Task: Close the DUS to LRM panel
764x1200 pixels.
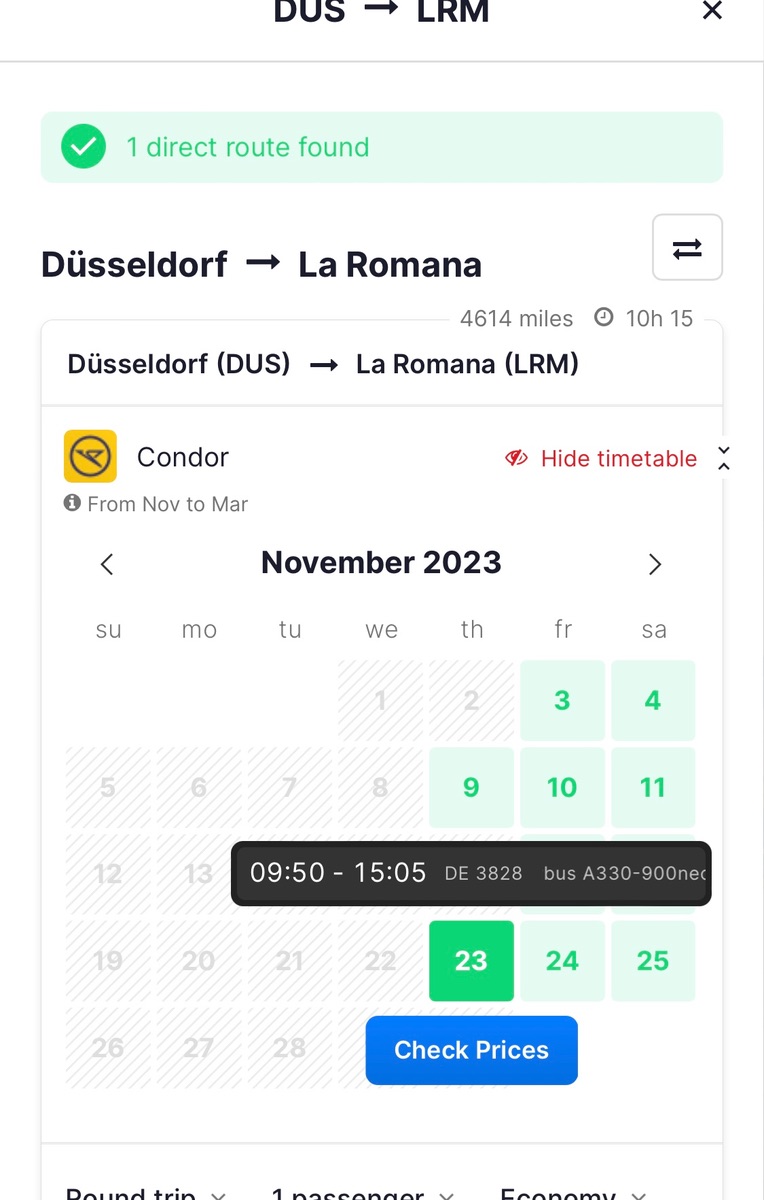Action: pyautogui.click(x=712, y=11)
